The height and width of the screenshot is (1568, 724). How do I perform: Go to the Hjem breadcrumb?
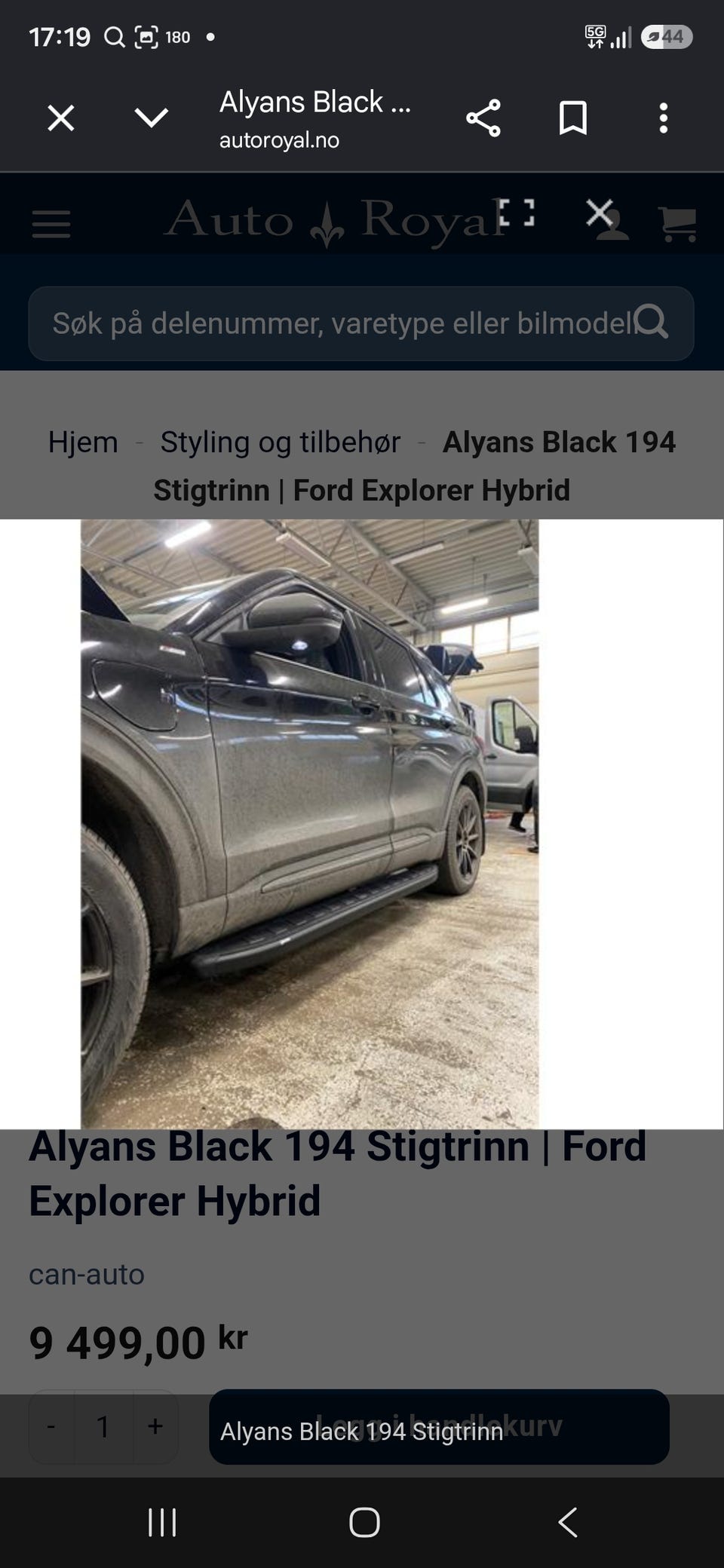(x=83, y=443)
